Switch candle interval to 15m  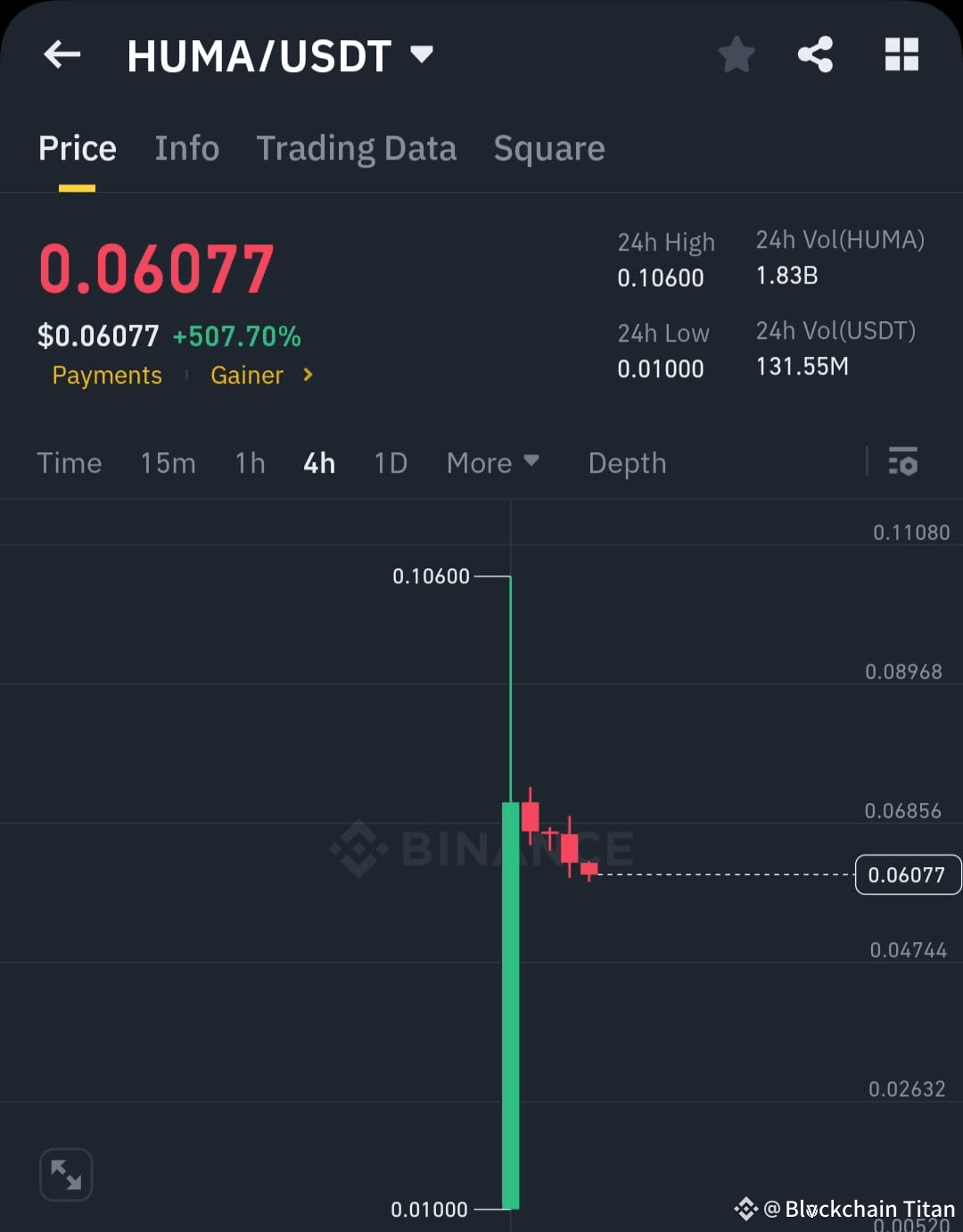pyautogui.click(x=168, y=462)
